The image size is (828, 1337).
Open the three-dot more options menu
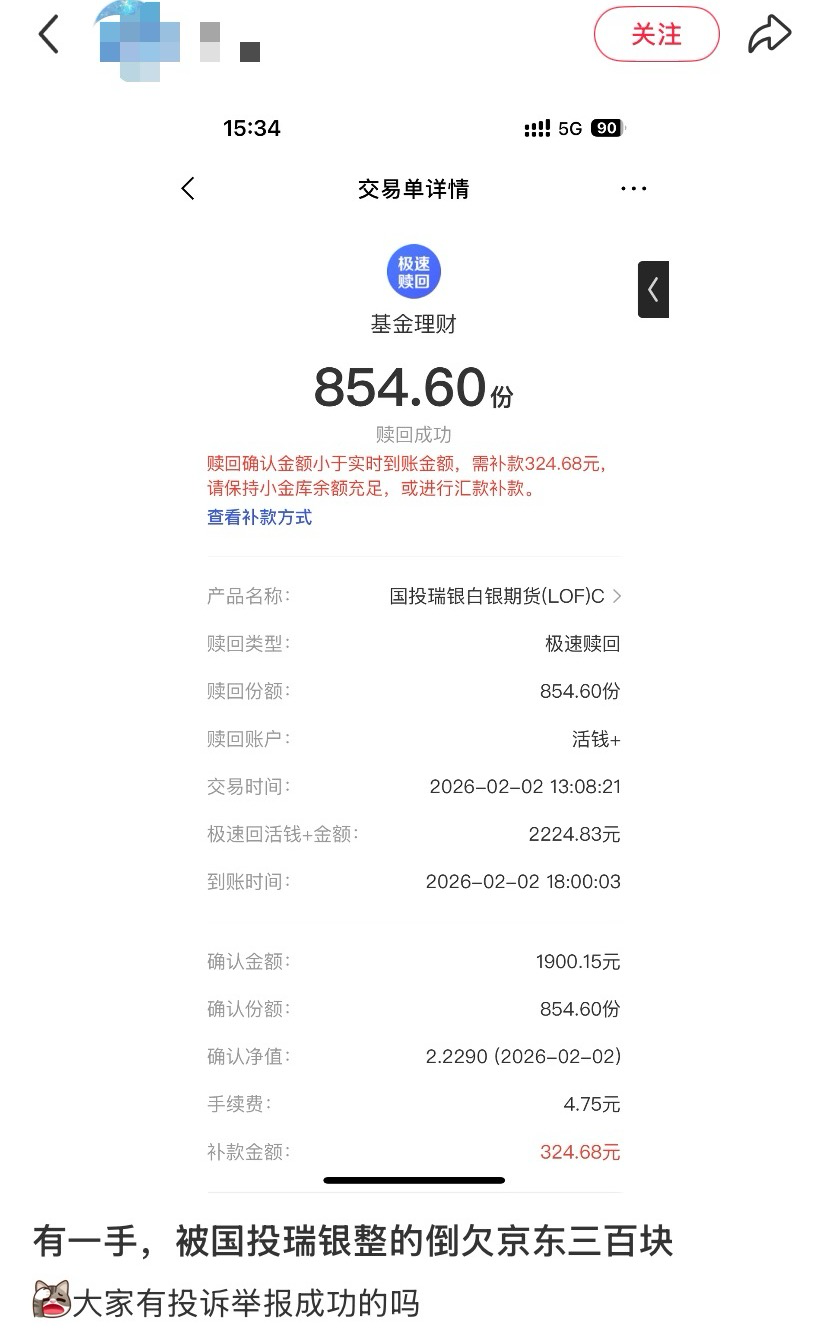coord(634,188)
